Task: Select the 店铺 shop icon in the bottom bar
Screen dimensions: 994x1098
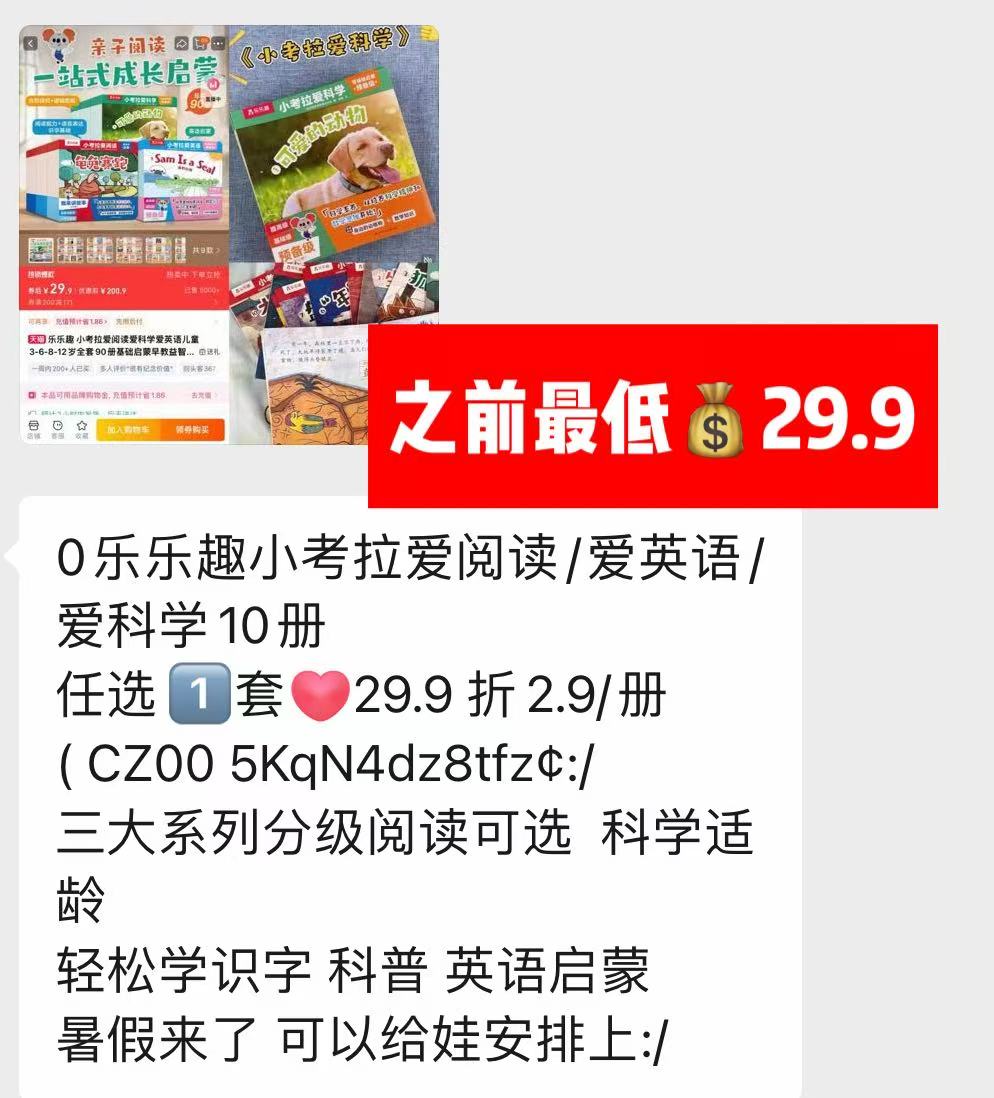Action: click(x=34, y=429)
